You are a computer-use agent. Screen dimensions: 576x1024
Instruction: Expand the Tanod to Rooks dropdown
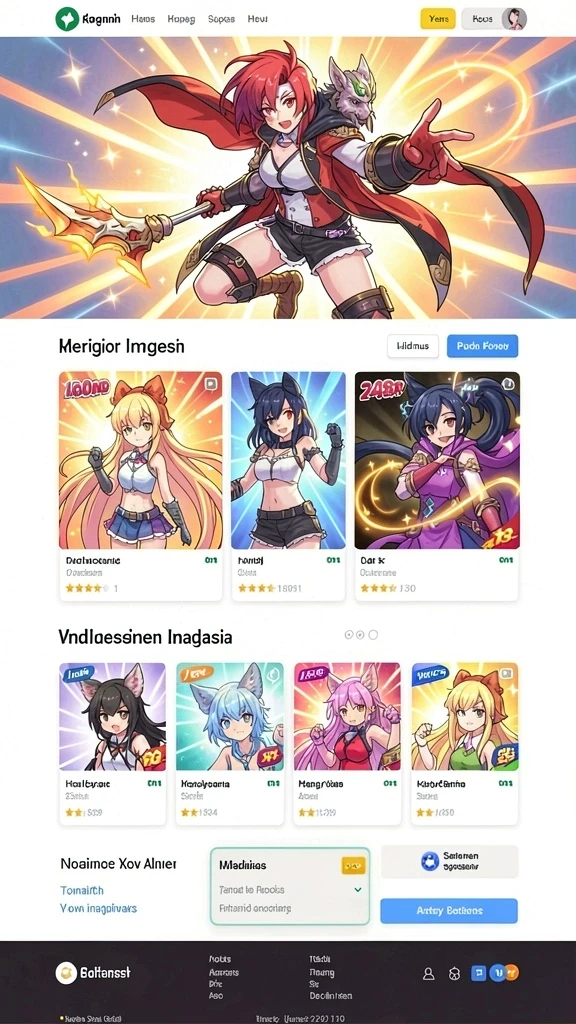[x=290, y=889]
